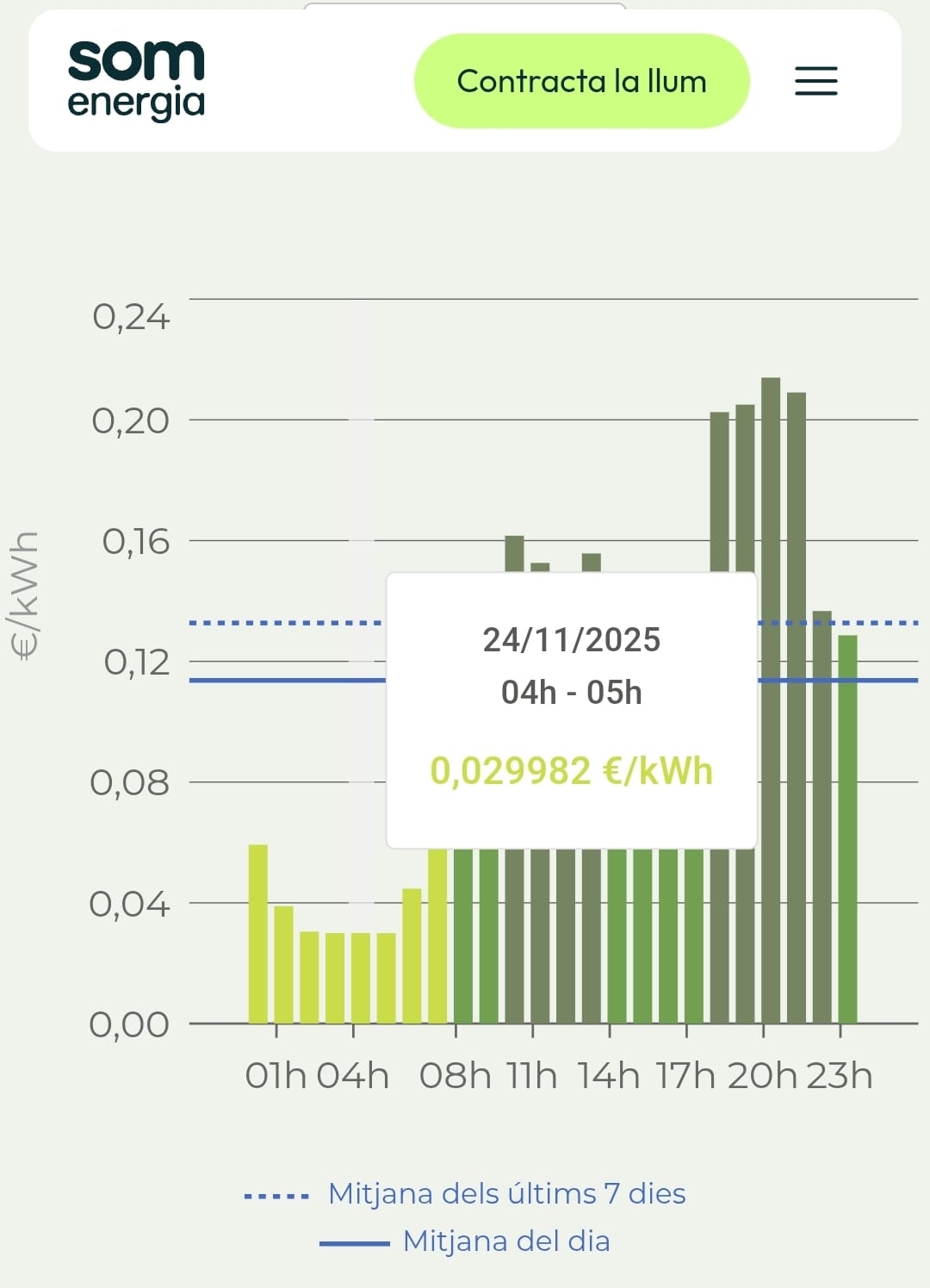Select the 00h price bar
930x1288 pixels.
coord(257,935)
